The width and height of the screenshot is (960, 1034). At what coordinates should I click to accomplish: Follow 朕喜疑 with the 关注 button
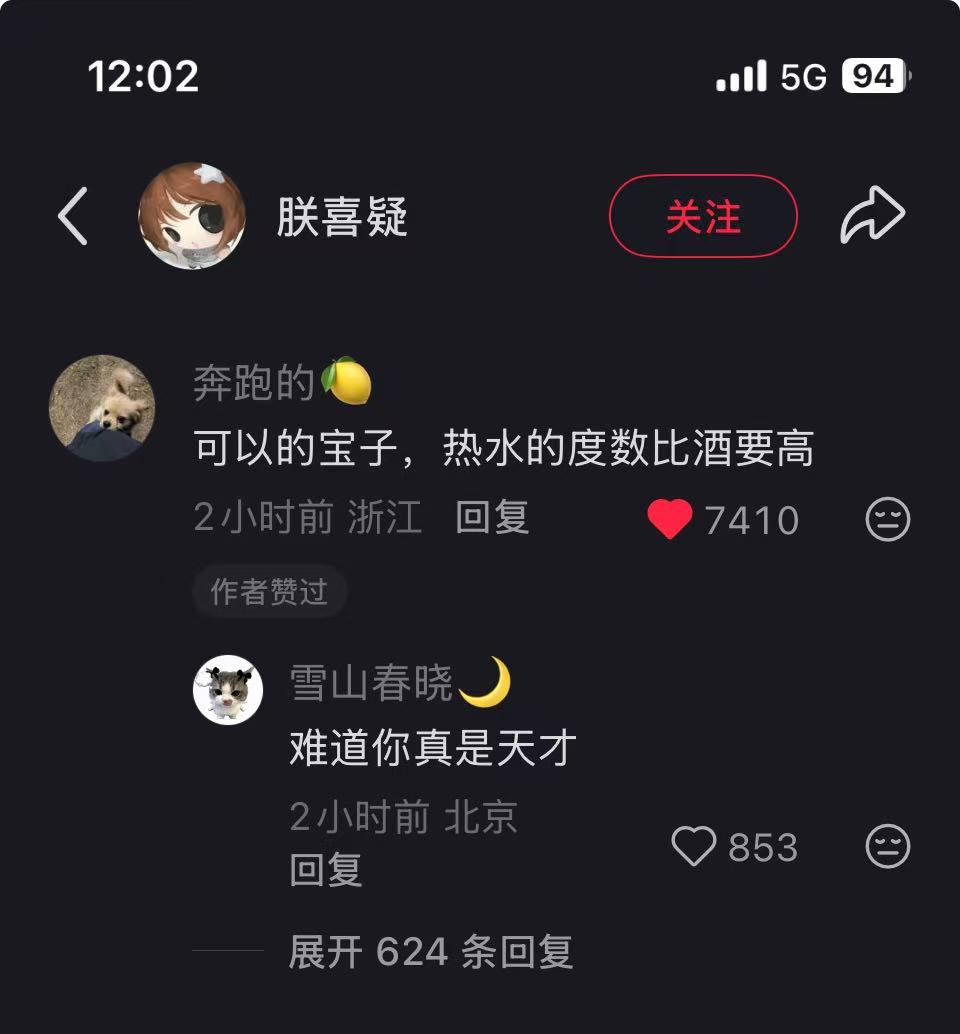pos(703,216)
